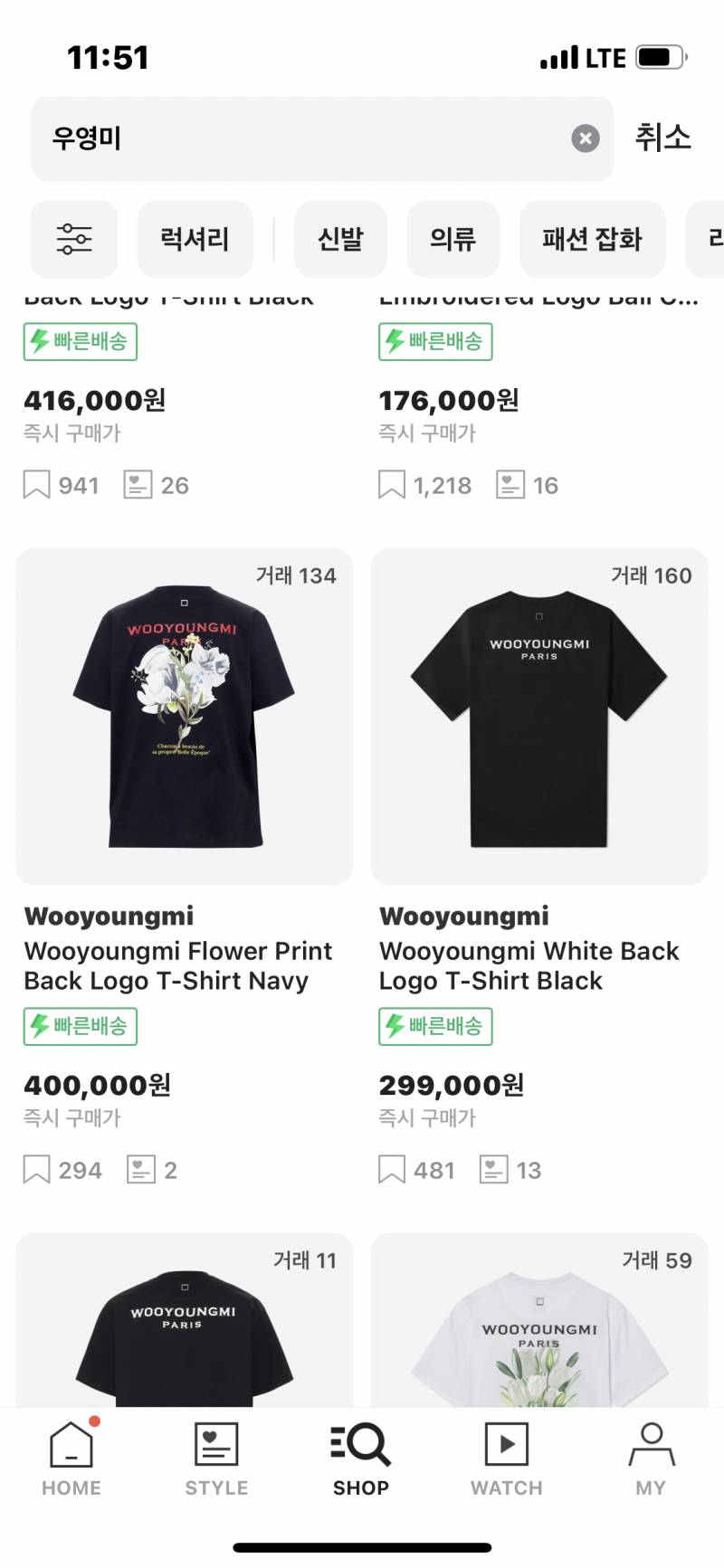Open the white T-shirt with 거래 59
This screenshot has width=724, height=1568.
click(x=539, y=1321)
